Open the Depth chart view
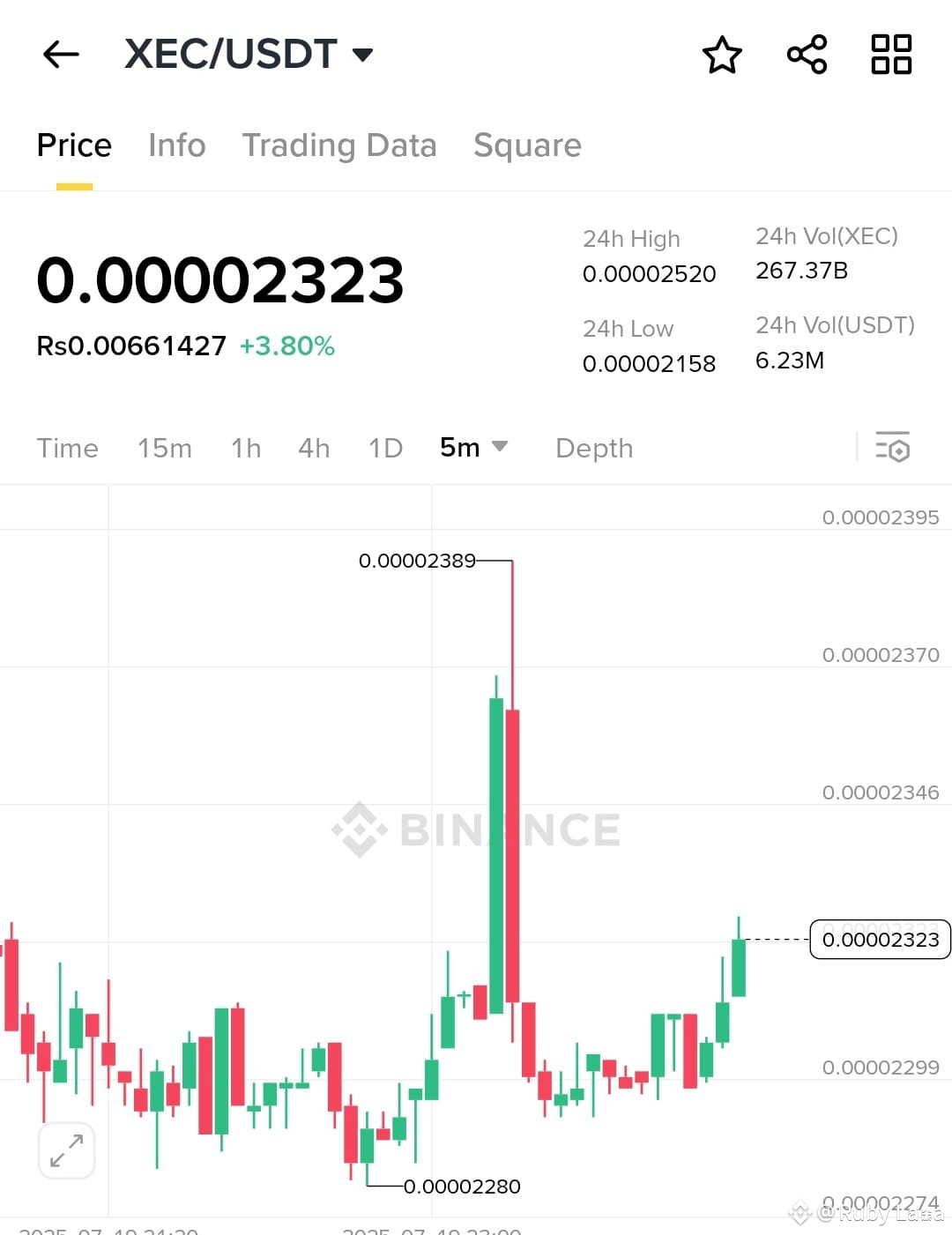 593,448
